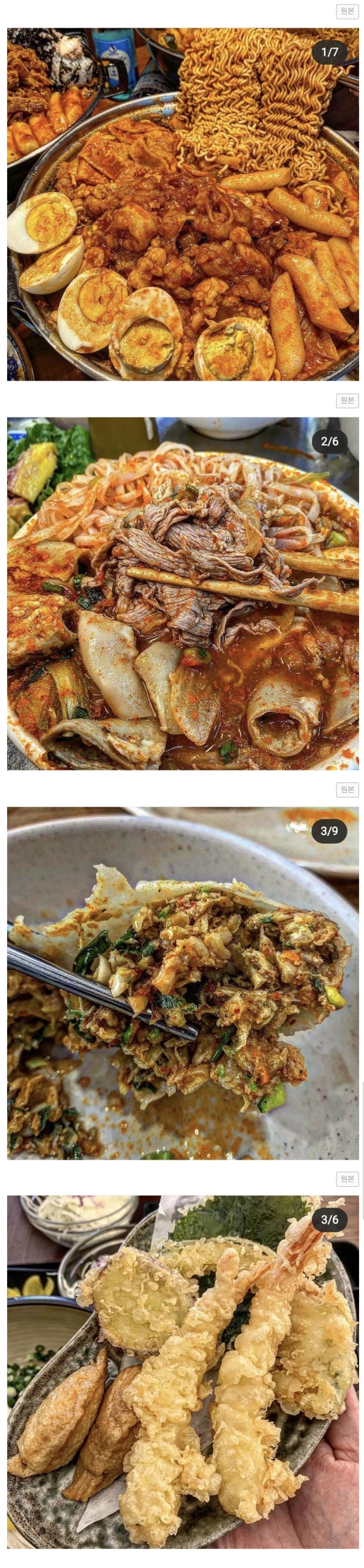Tap 원본 button above the 3/9 photo
The image size is (364, 1568).
click(347, 789)
